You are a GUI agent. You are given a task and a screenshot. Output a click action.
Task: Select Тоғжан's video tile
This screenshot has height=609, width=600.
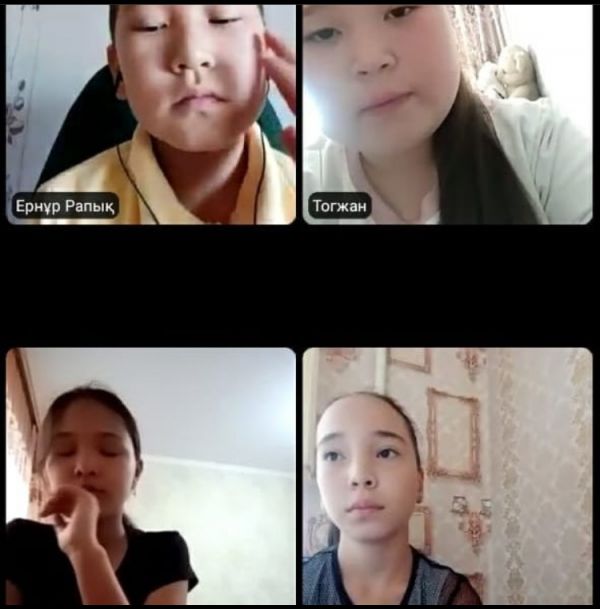[x=447, y=113]
